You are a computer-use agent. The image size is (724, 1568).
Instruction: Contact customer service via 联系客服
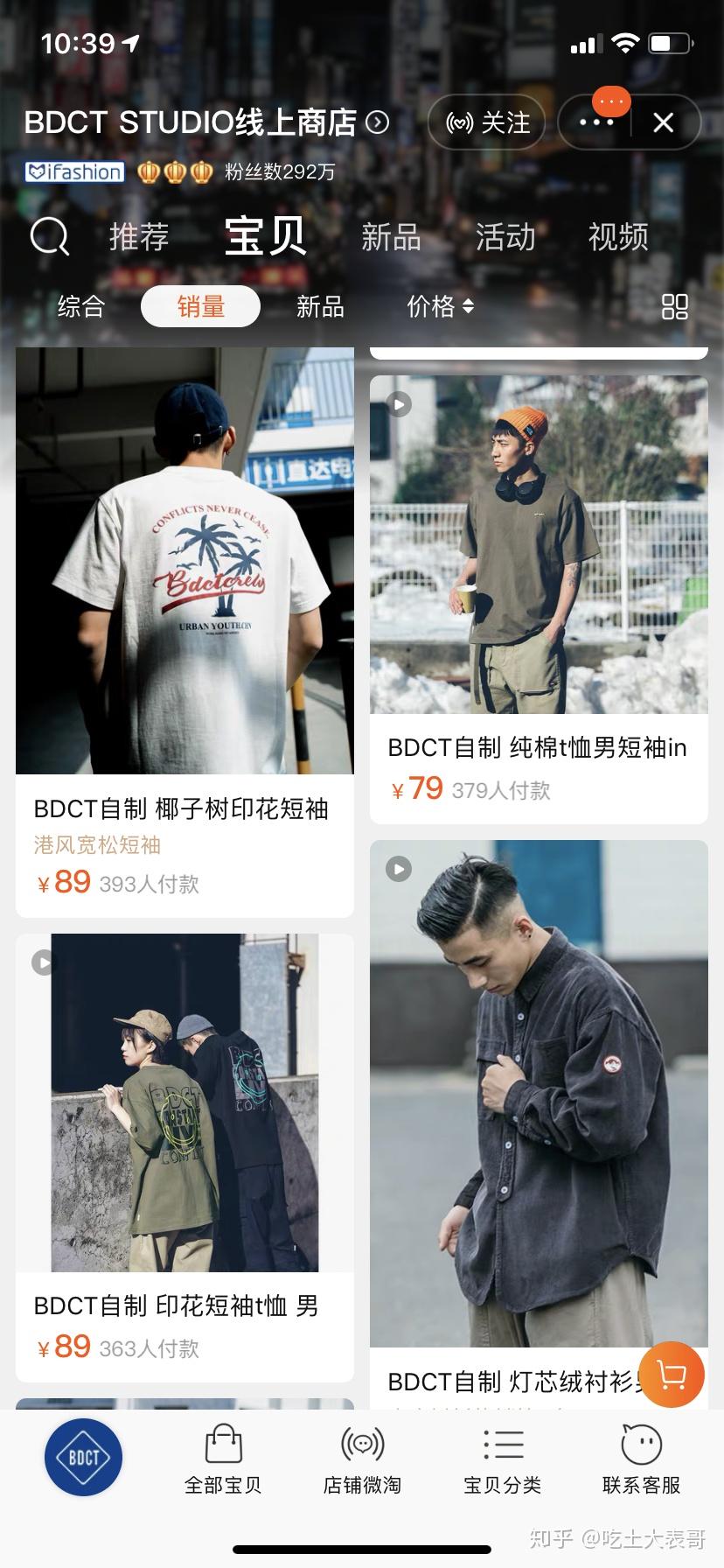(641, 1459)
